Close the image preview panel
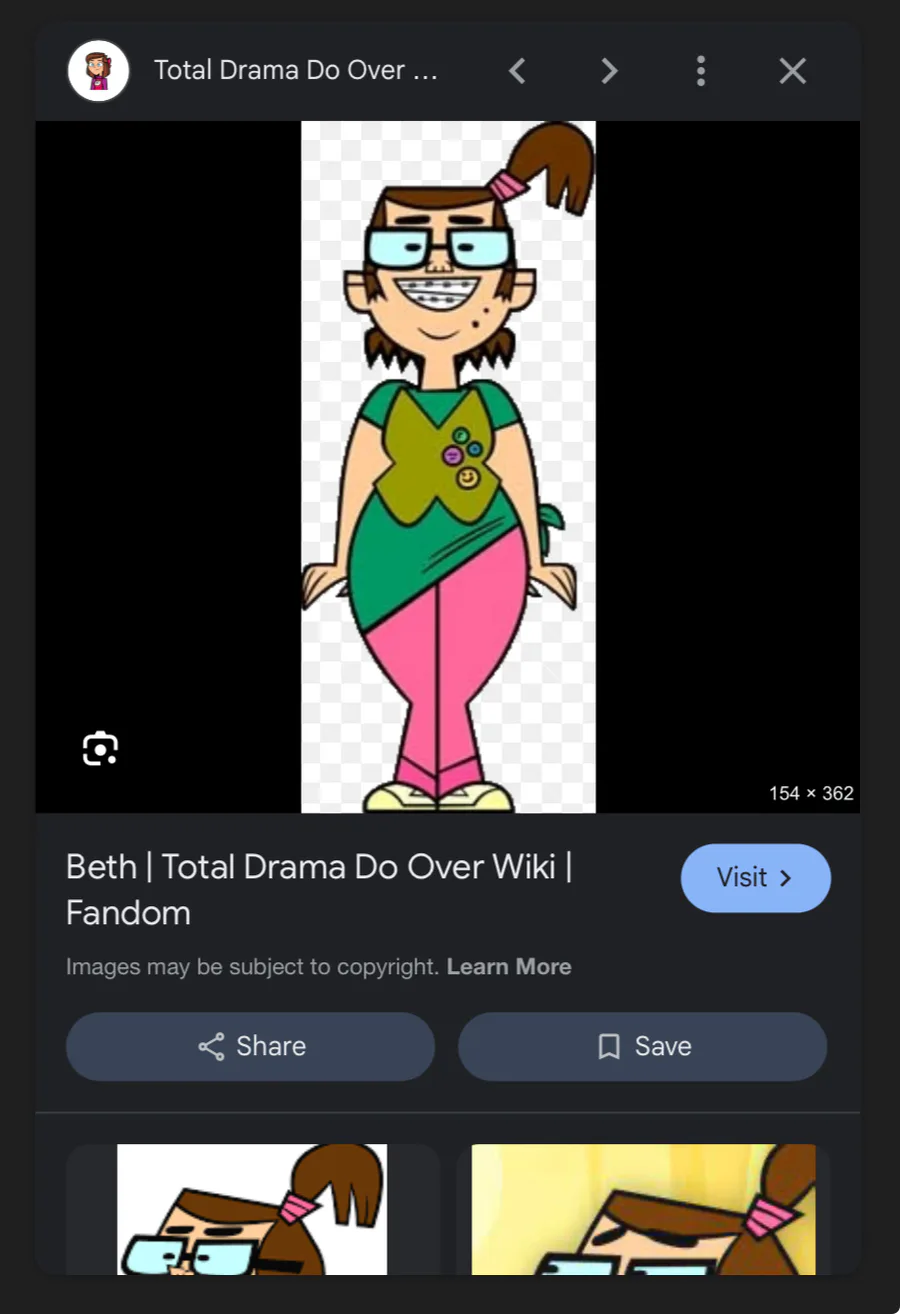 point(792,71)
